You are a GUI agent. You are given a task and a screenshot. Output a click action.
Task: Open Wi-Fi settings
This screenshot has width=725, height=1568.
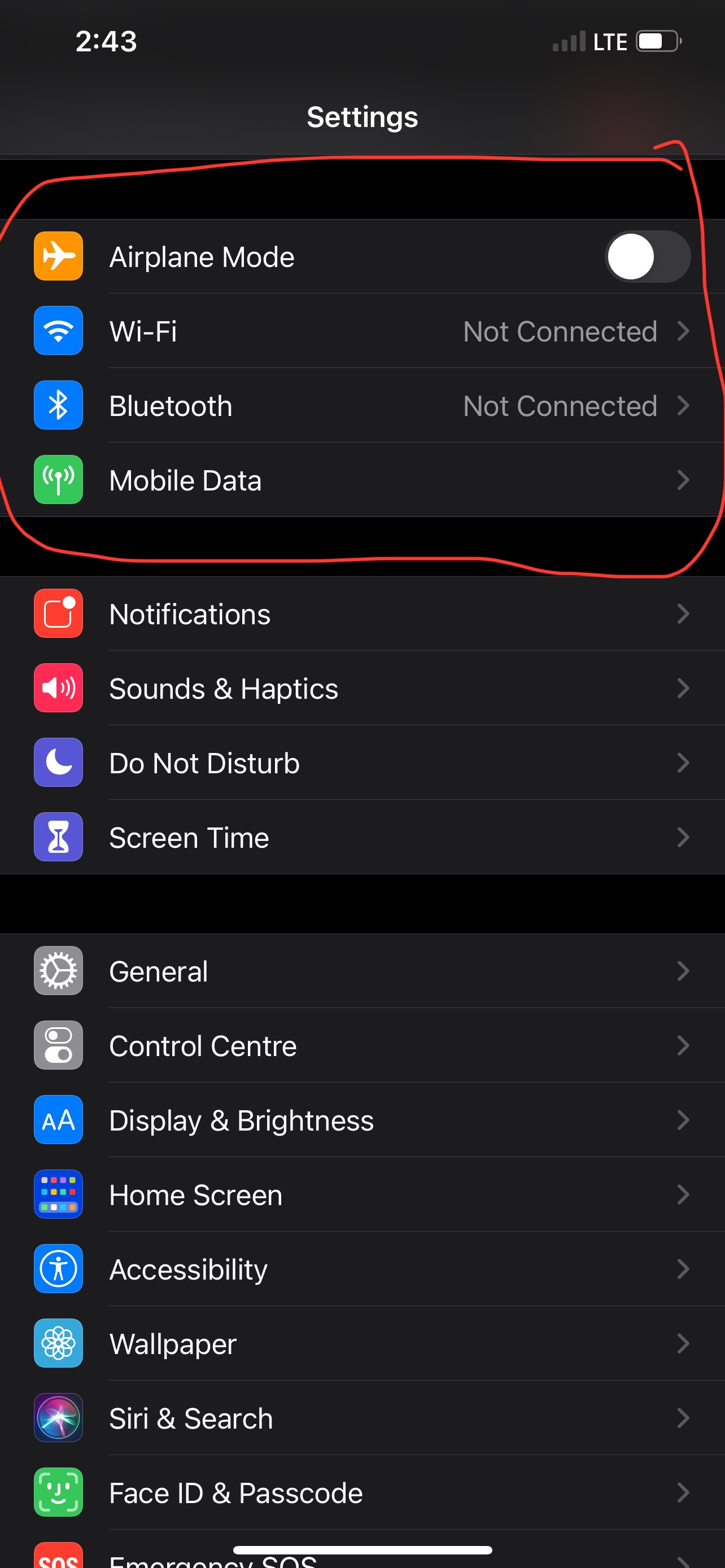point(362,331)
